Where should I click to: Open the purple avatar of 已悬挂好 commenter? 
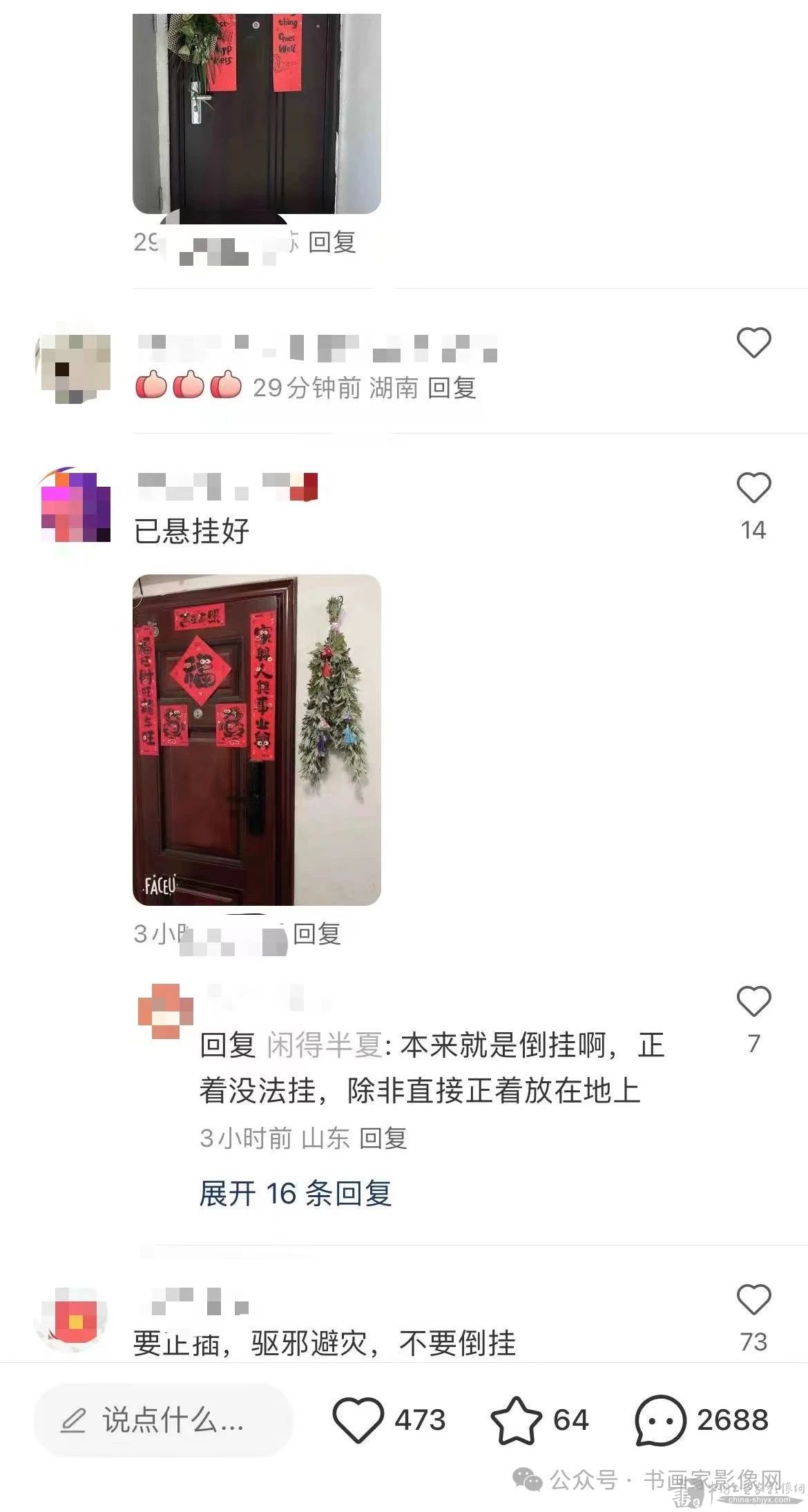pos(75,505)
